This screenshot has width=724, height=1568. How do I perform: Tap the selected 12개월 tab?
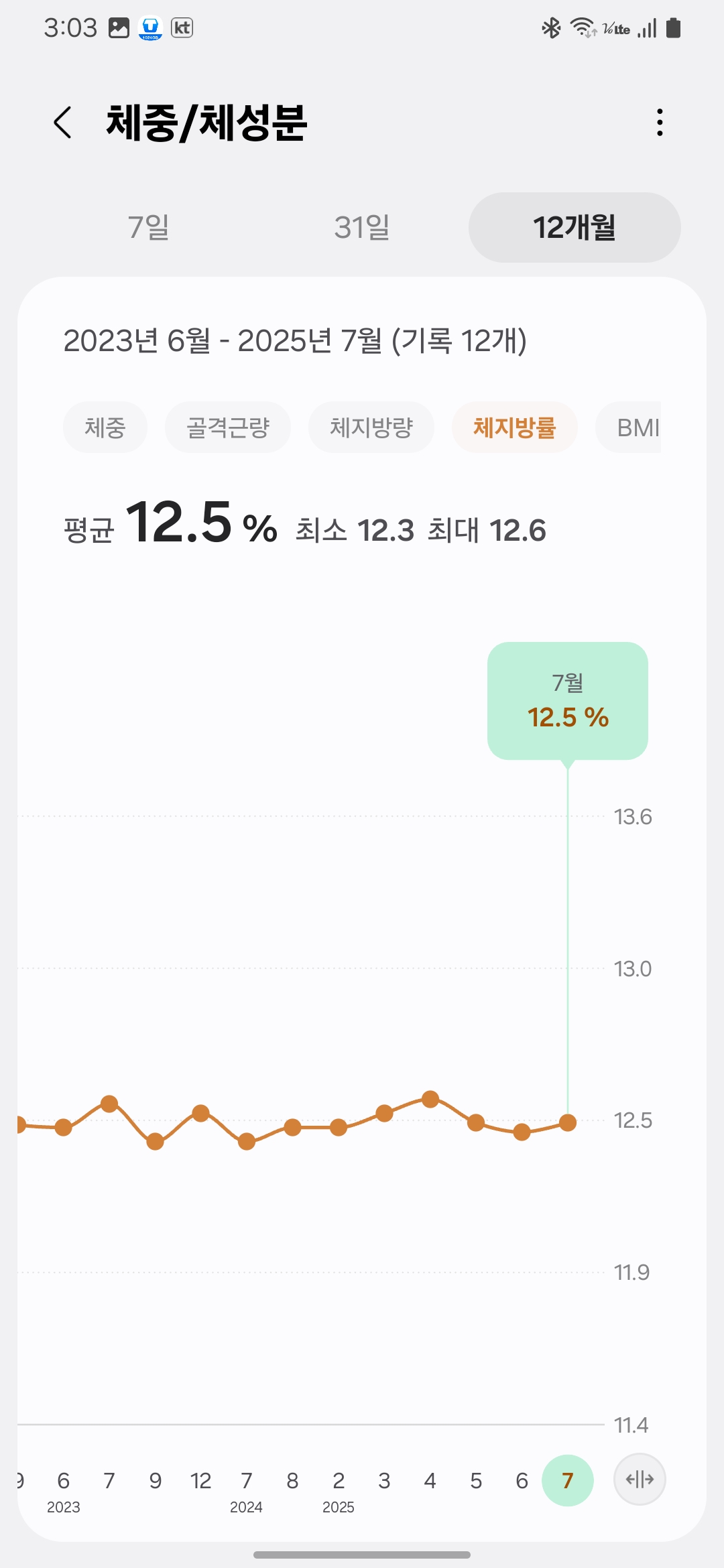click(x=574, y=228)
